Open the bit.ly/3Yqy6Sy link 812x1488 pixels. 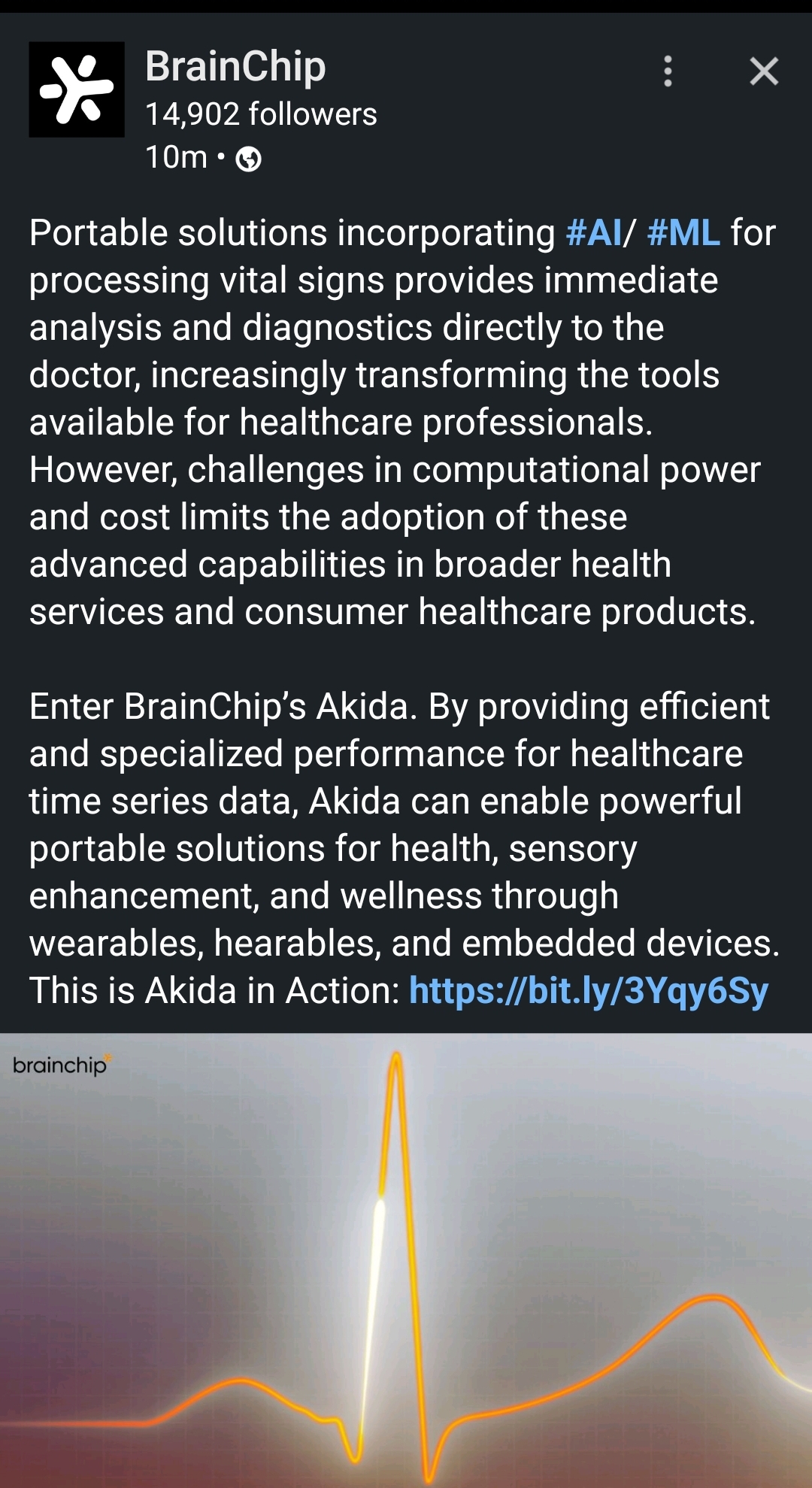click(589, 990)
